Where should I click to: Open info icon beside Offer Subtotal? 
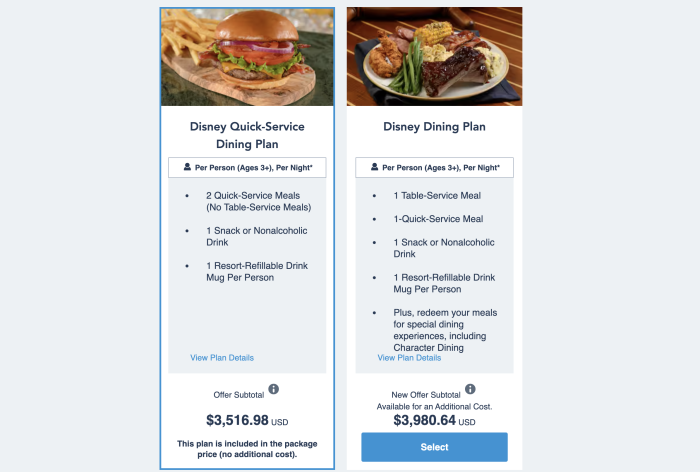pyautogui.click(x=274, y=389)
